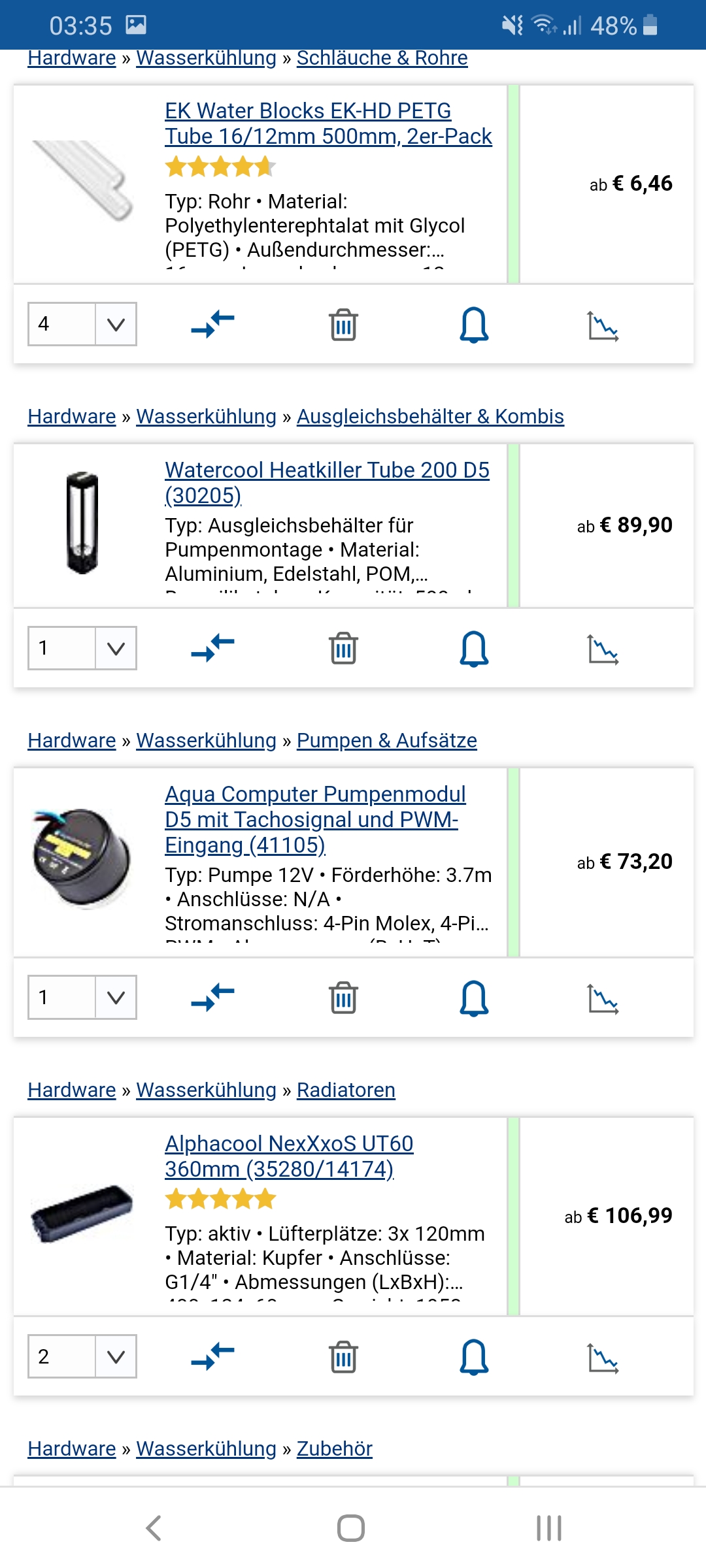Go back with the system back button
The image size is (706, 1568).
point(154,1528)
